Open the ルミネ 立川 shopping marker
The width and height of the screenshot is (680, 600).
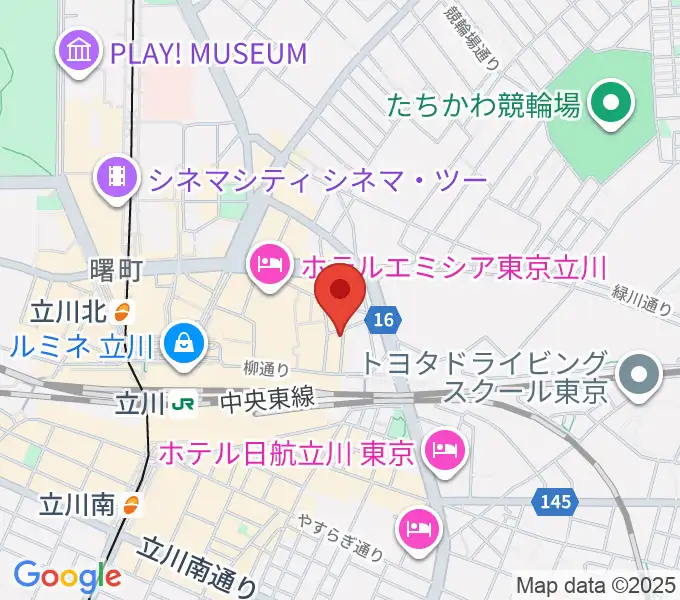click(186, 345)
